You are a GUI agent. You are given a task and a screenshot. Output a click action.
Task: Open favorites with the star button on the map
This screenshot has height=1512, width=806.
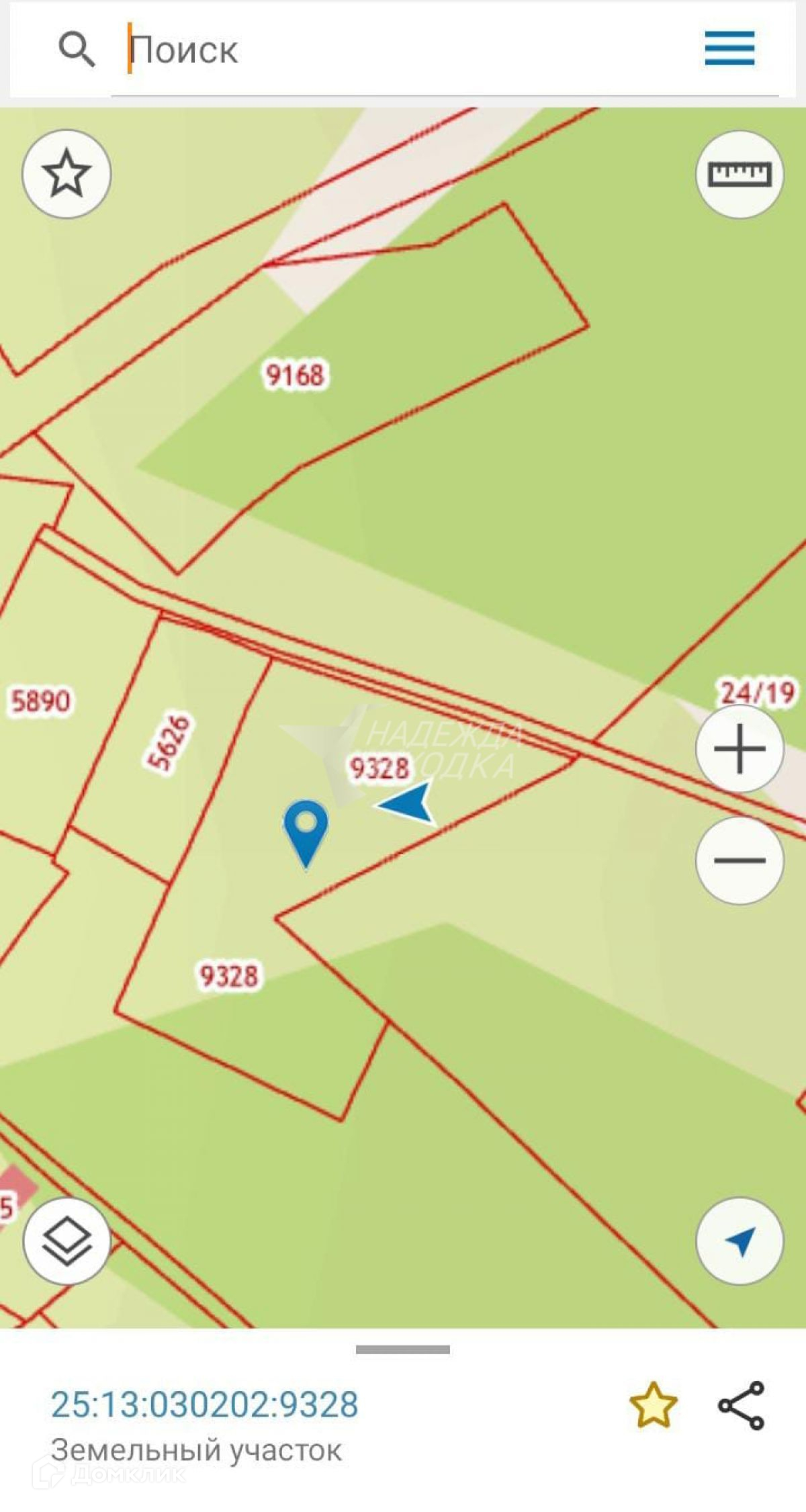66,174
